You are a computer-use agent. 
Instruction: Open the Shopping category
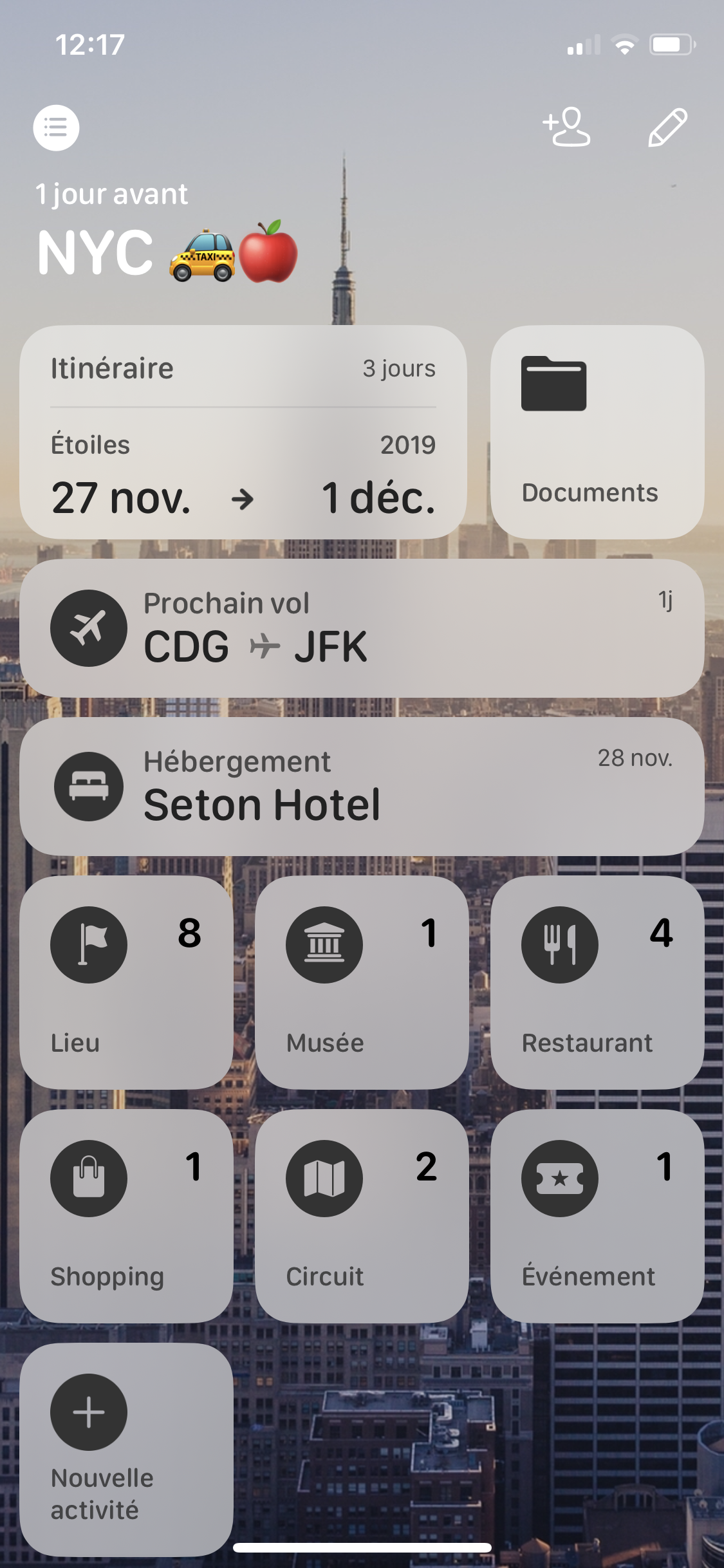coord(126,1216)
